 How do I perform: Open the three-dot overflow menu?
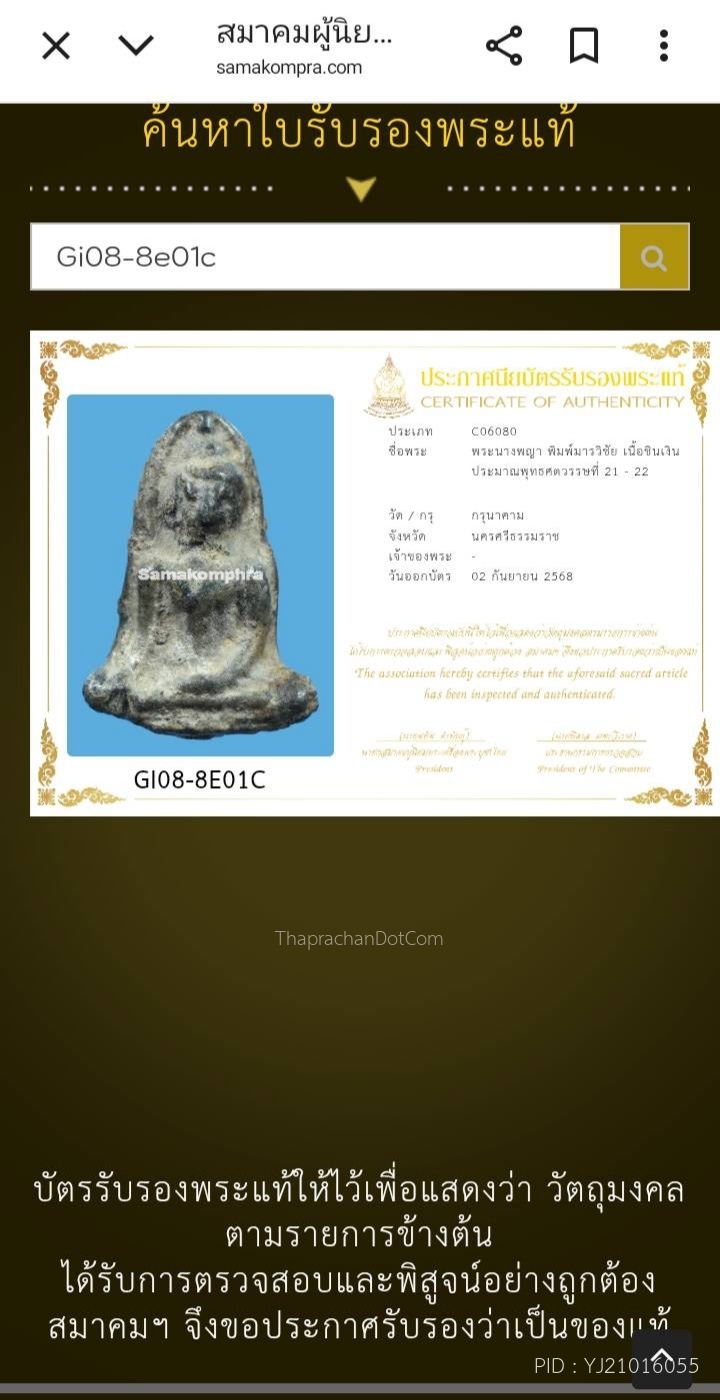tap(664, 46)
